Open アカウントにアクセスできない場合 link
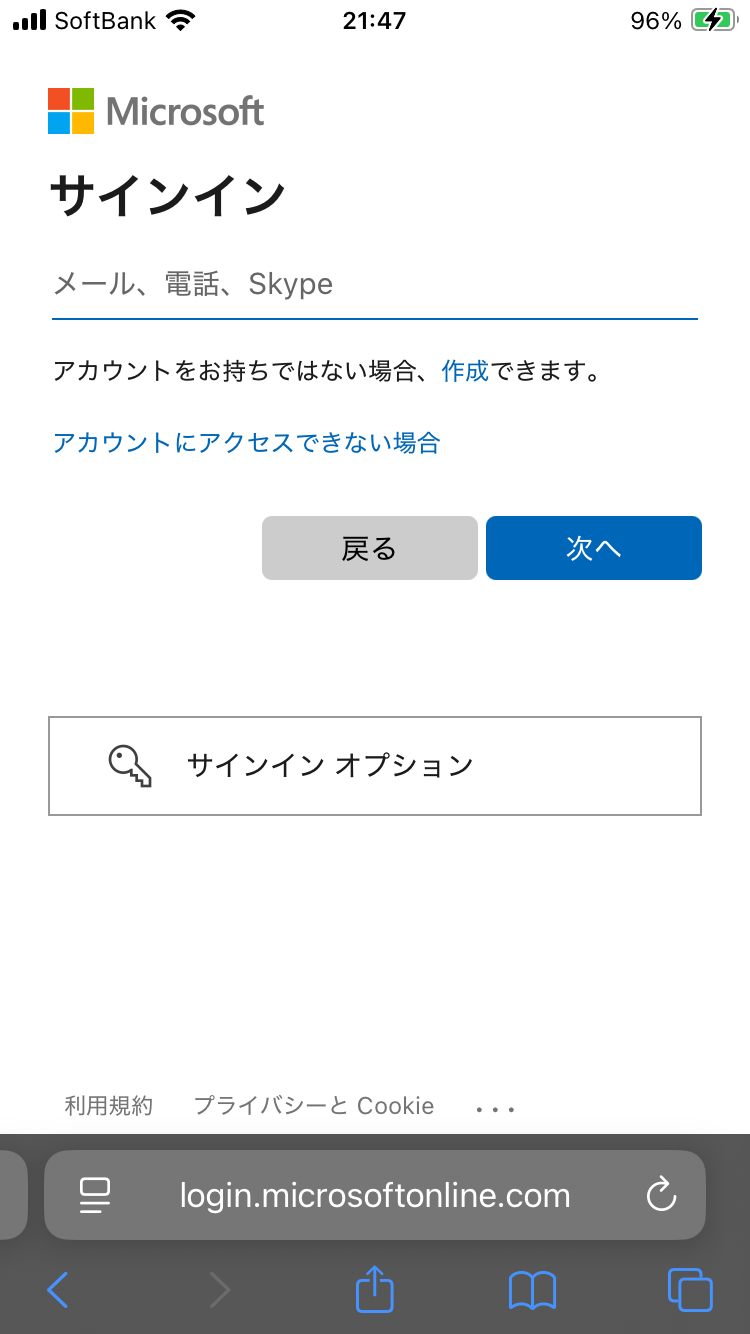The image size is (750, 1334). pos(246,443)
